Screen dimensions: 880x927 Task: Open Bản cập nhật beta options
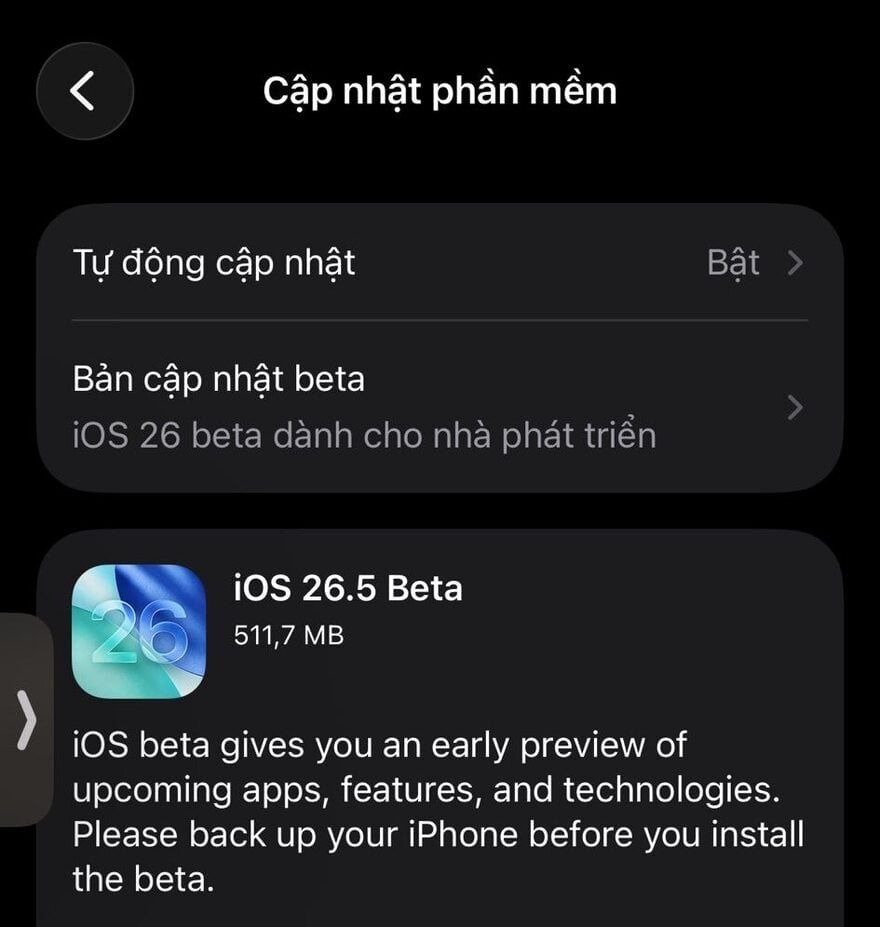click(x=440, y=407)
